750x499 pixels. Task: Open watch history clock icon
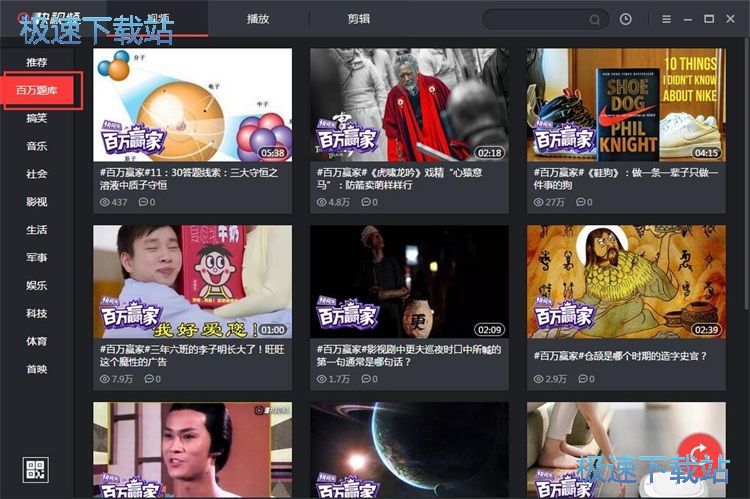click(626, 19)
